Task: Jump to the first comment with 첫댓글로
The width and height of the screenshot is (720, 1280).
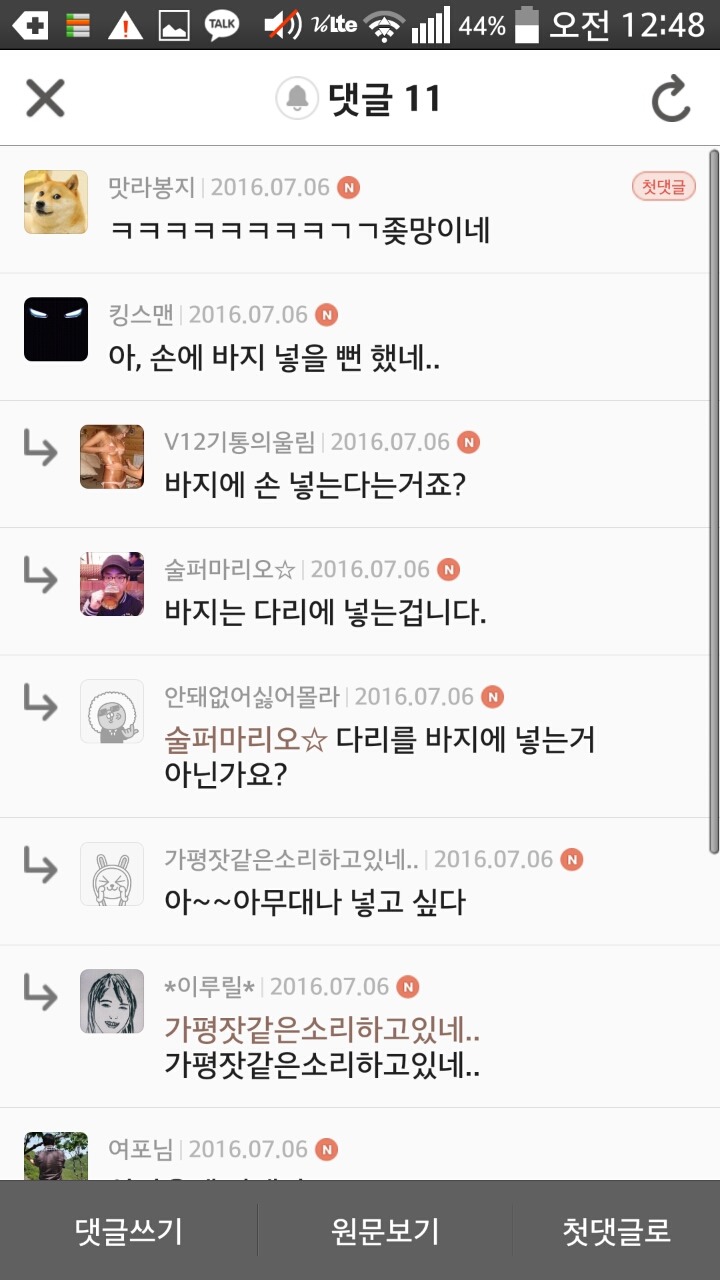Action: click(x=616, y=1231)
